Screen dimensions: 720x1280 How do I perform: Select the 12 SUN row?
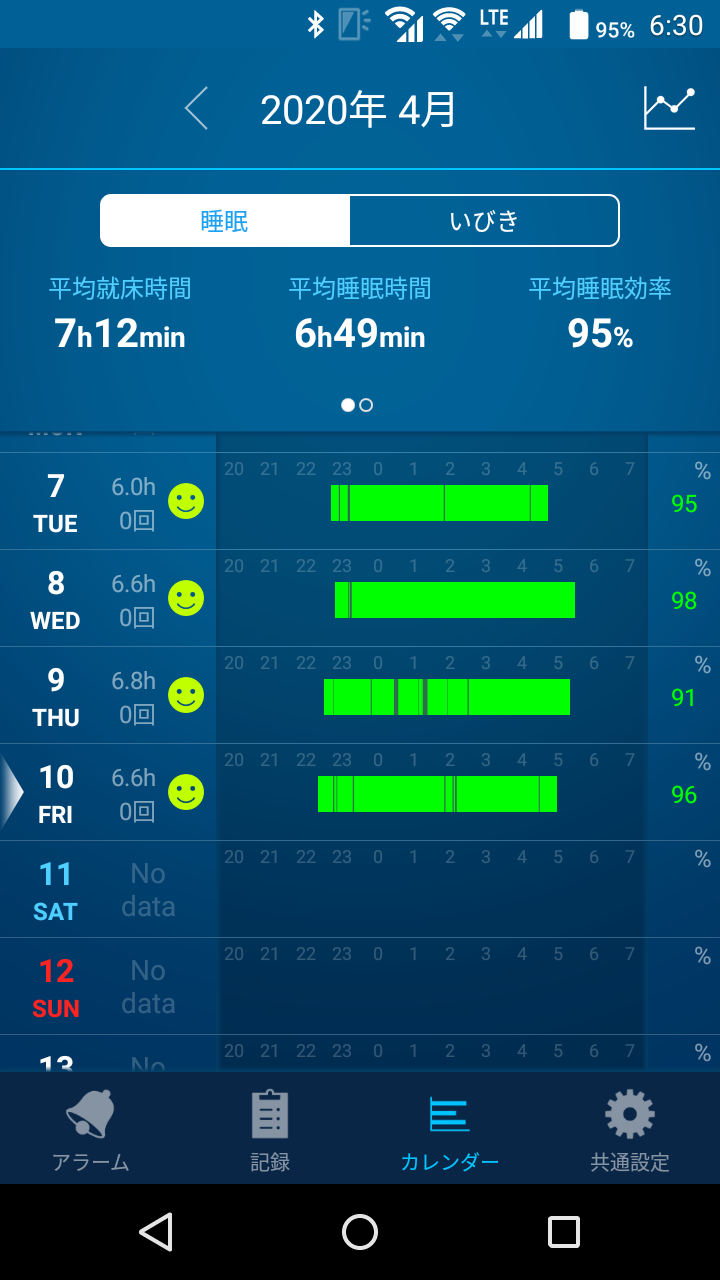pos(360,986)
